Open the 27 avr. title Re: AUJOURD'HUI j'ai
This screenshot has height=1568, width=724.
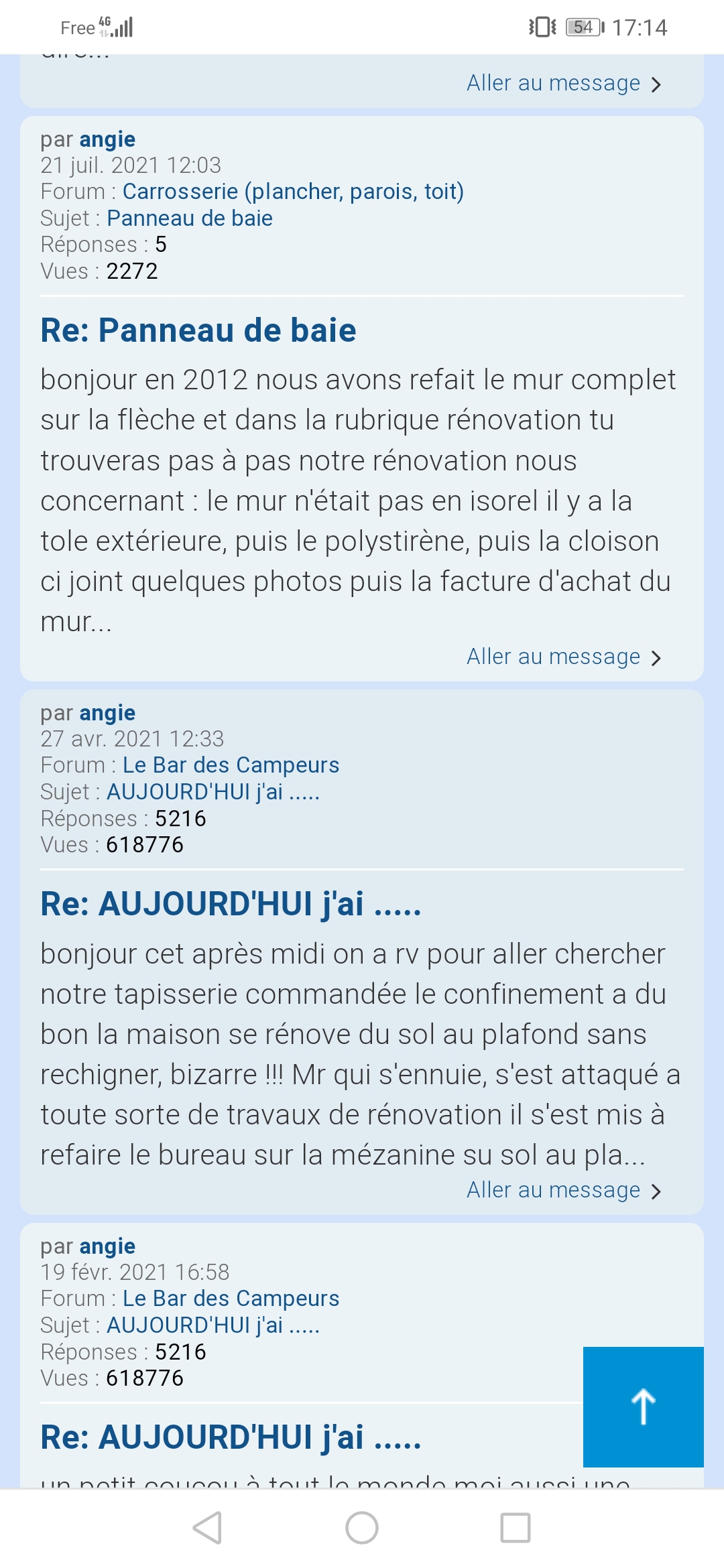pyautogui.click(x=231, y=904)
